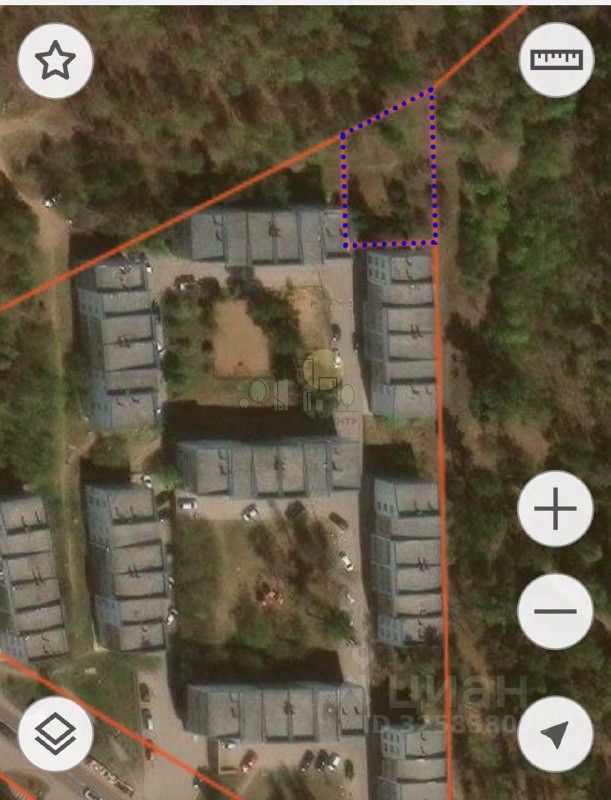This screenshot has width=611, height=800.
Task: Zoom out of the map
Action: (556, 611)
